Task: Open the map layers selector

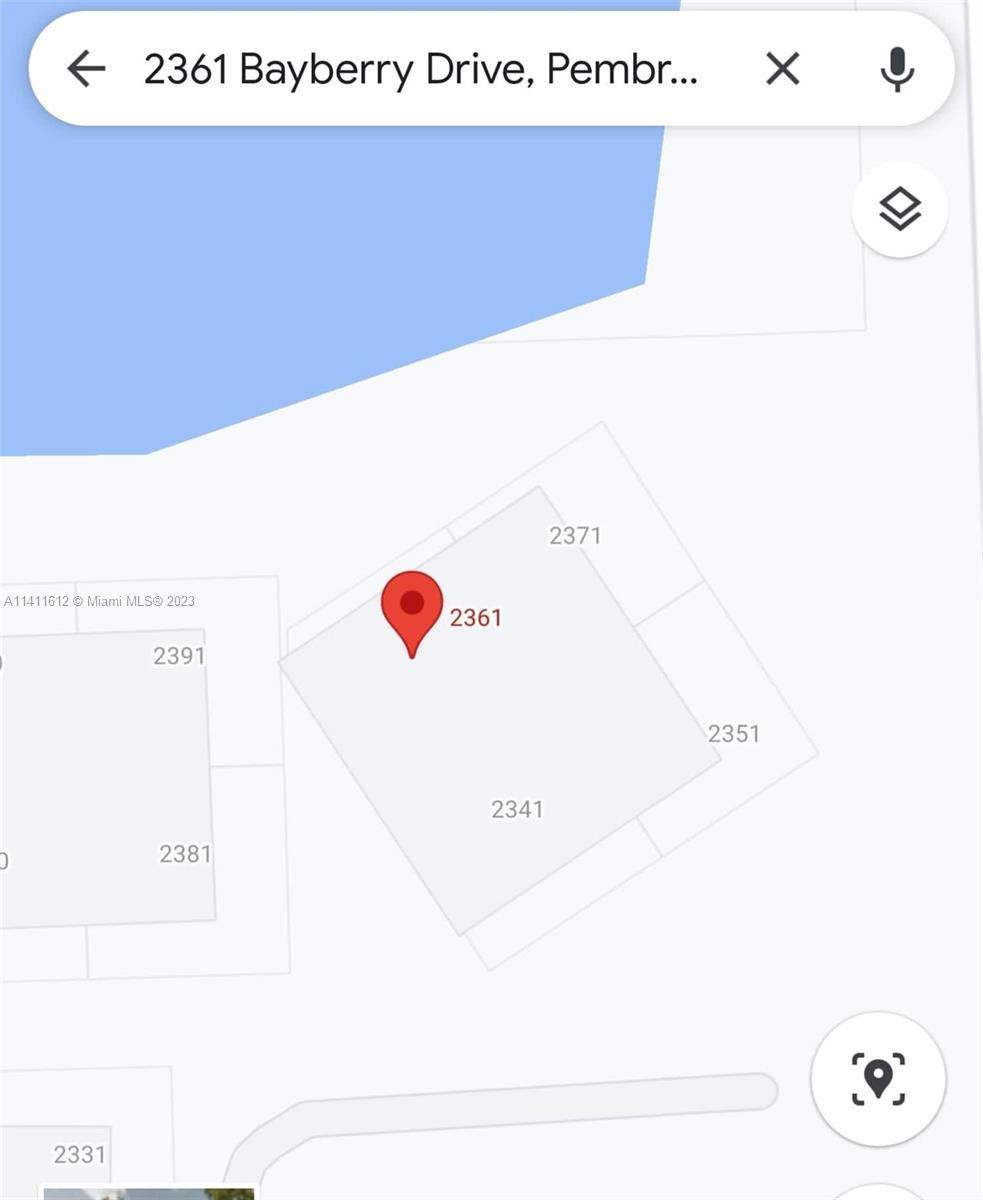Action: (x=899, y=210)
